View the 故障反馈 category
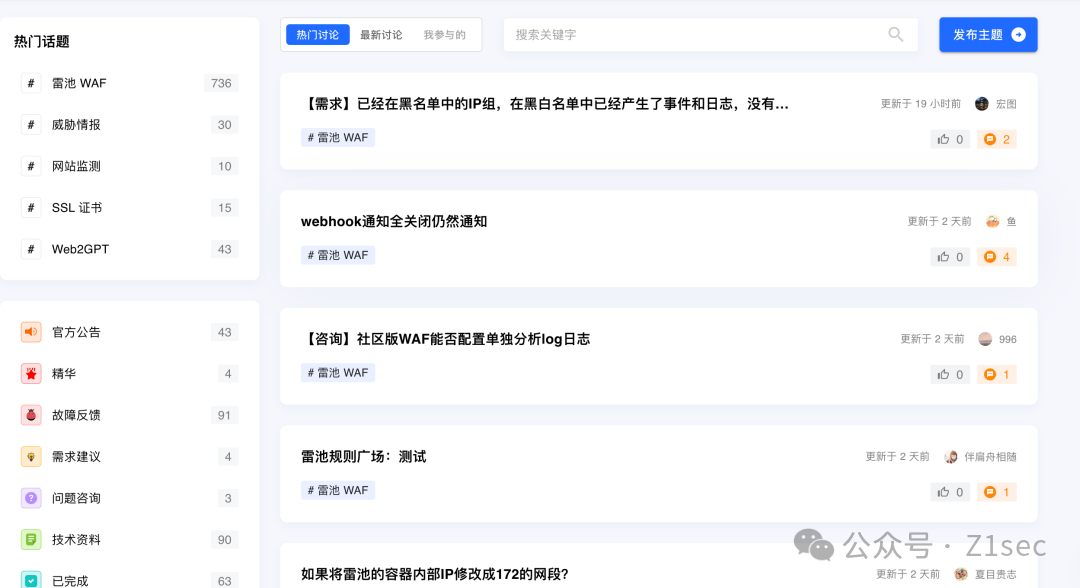 pos(76,415)
